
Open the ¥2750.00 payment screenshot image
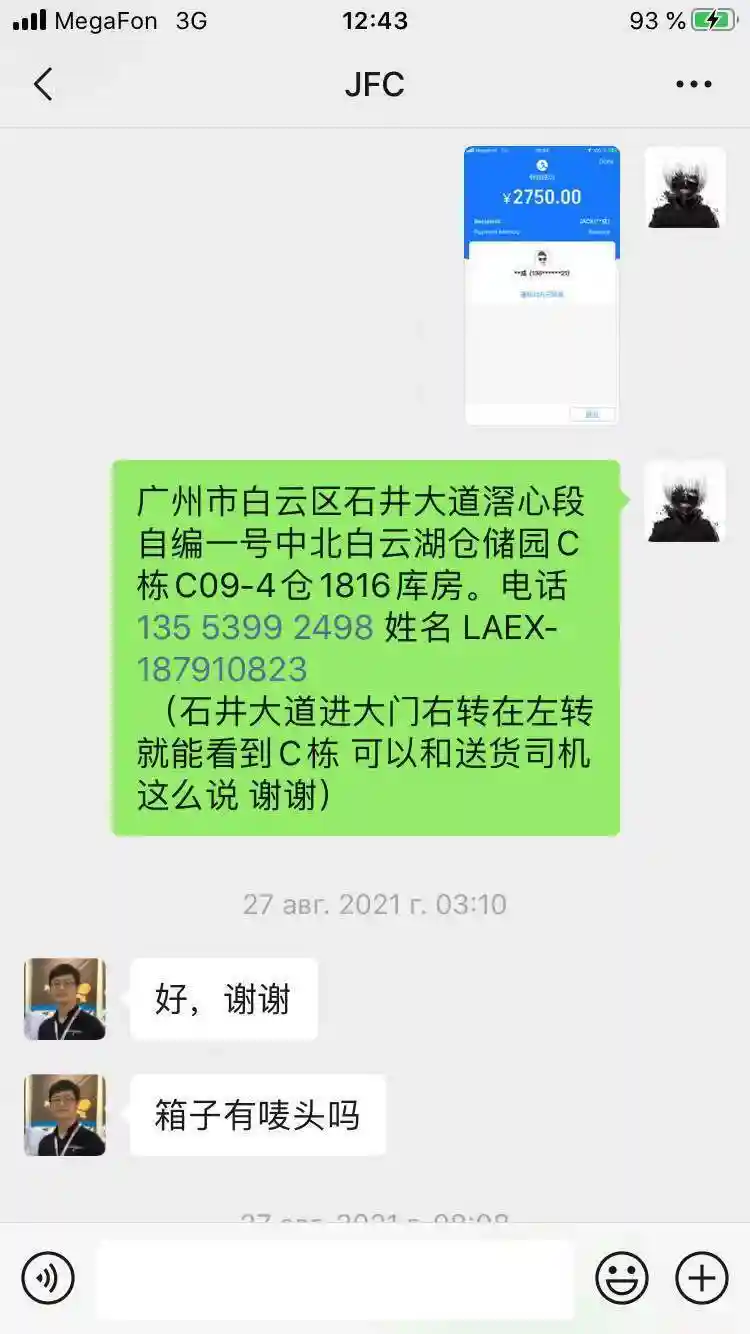[x=541, y=285]
